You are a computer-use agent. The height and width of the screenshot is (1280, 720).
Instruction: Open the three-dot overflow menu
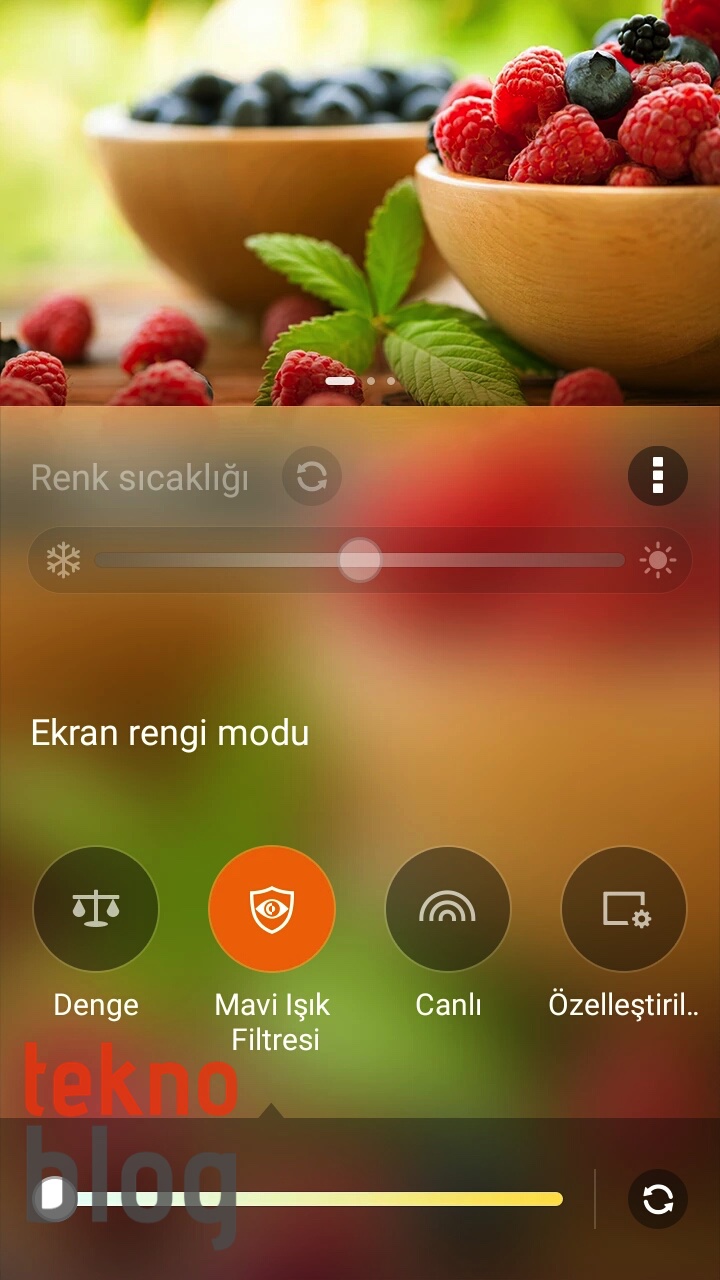(657, 475)
